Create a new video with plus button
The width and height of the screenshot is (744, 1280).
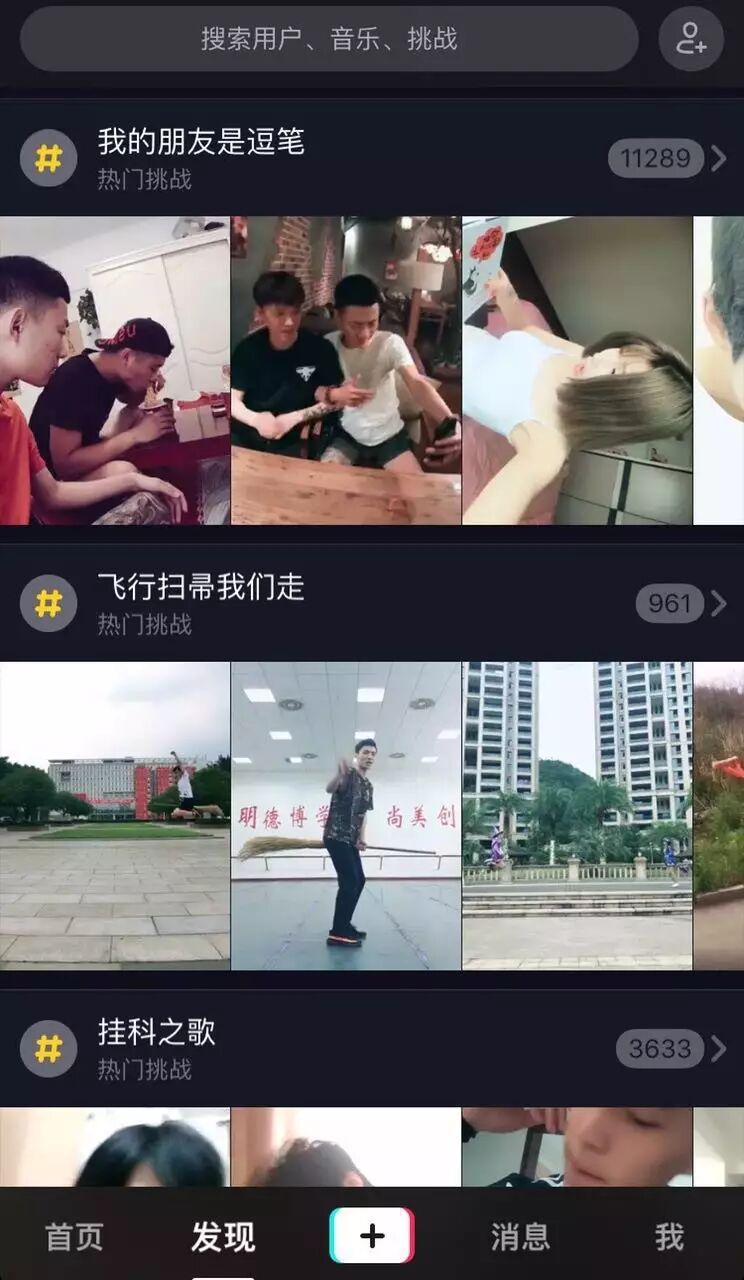pyautogui.click(x=372, y=1236)
